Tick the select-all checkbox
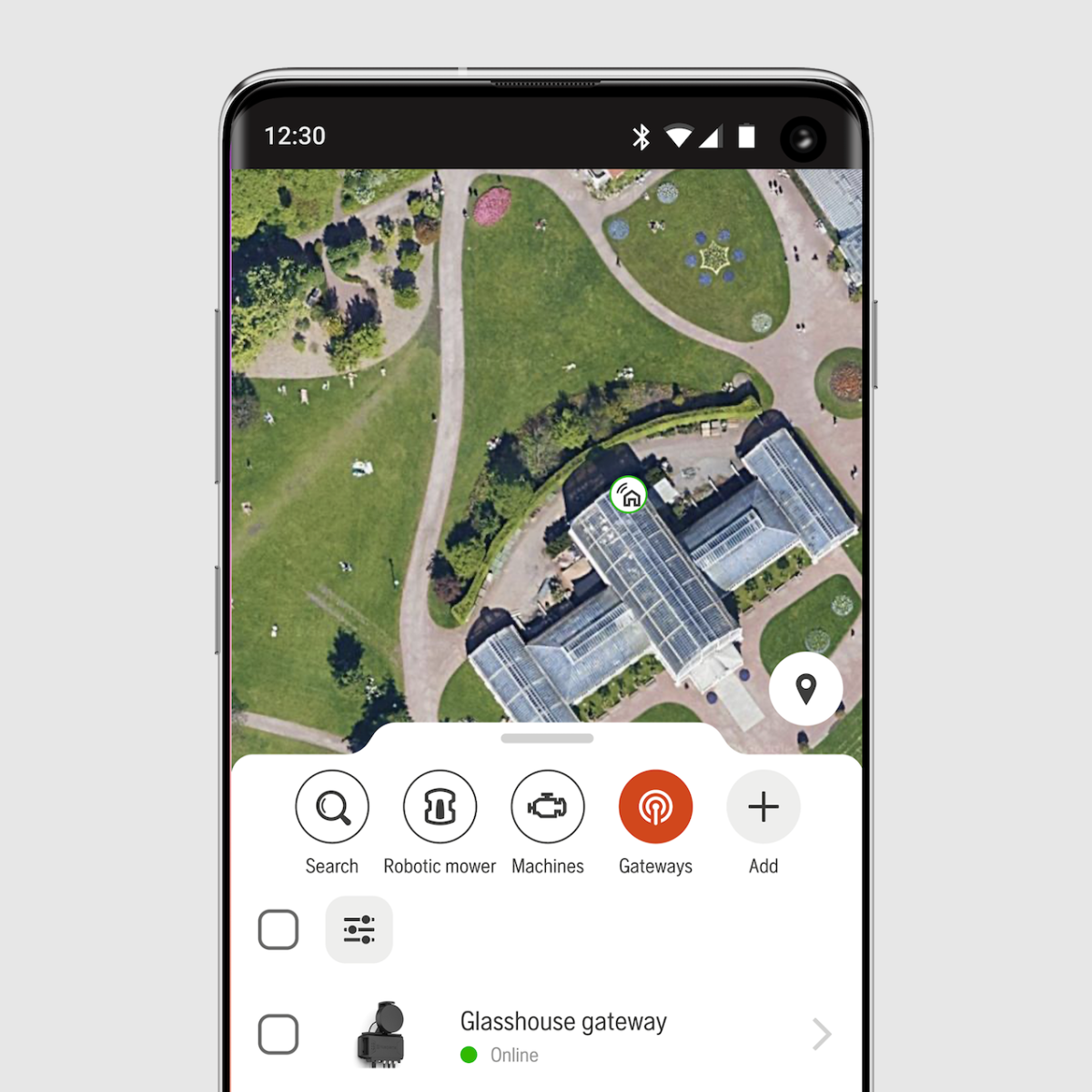The width and height of the screenshot is (1092, 1092). (278, 929)
